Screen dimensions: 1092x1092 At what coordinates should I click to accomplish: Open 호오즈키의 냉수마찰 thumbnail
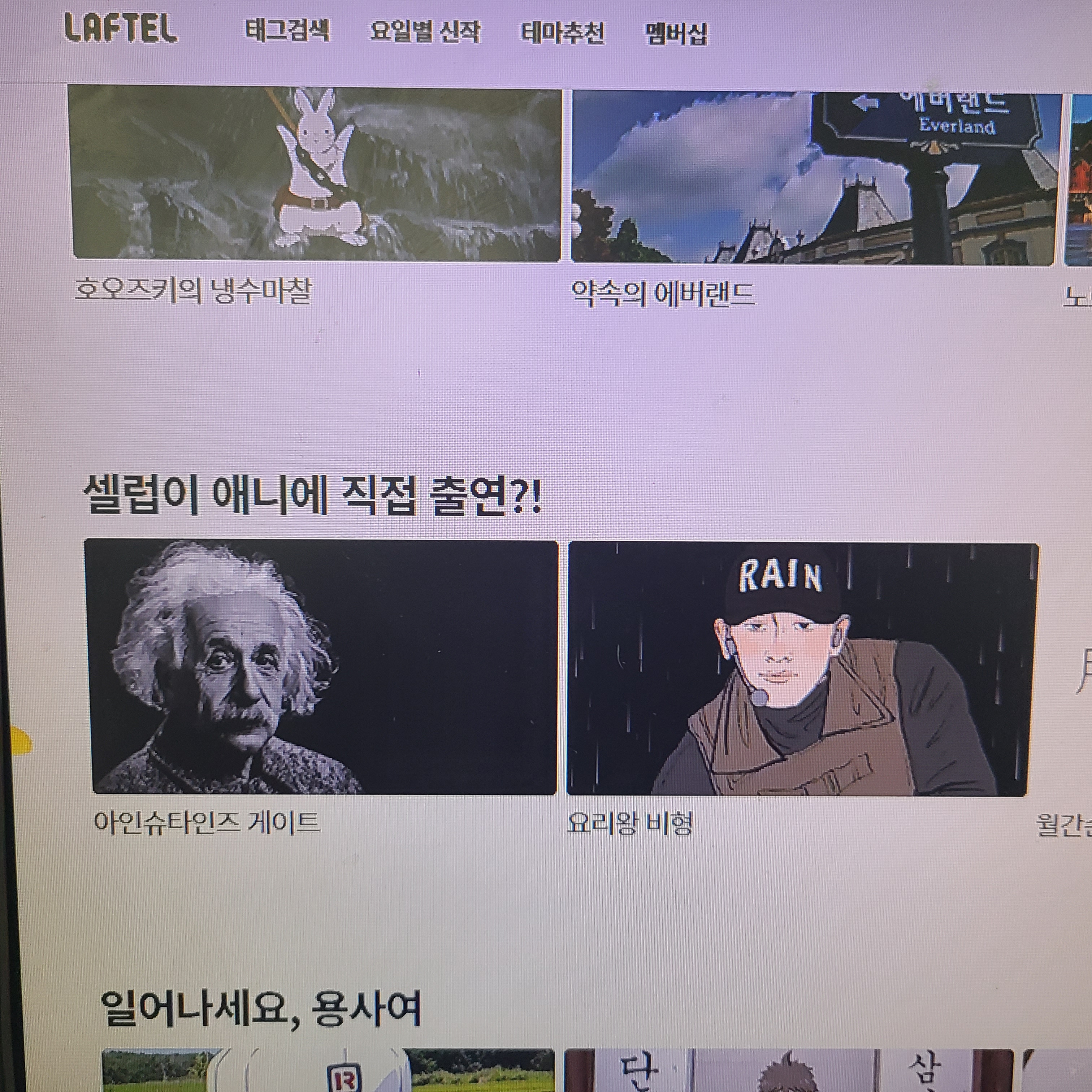click(317, 174)
